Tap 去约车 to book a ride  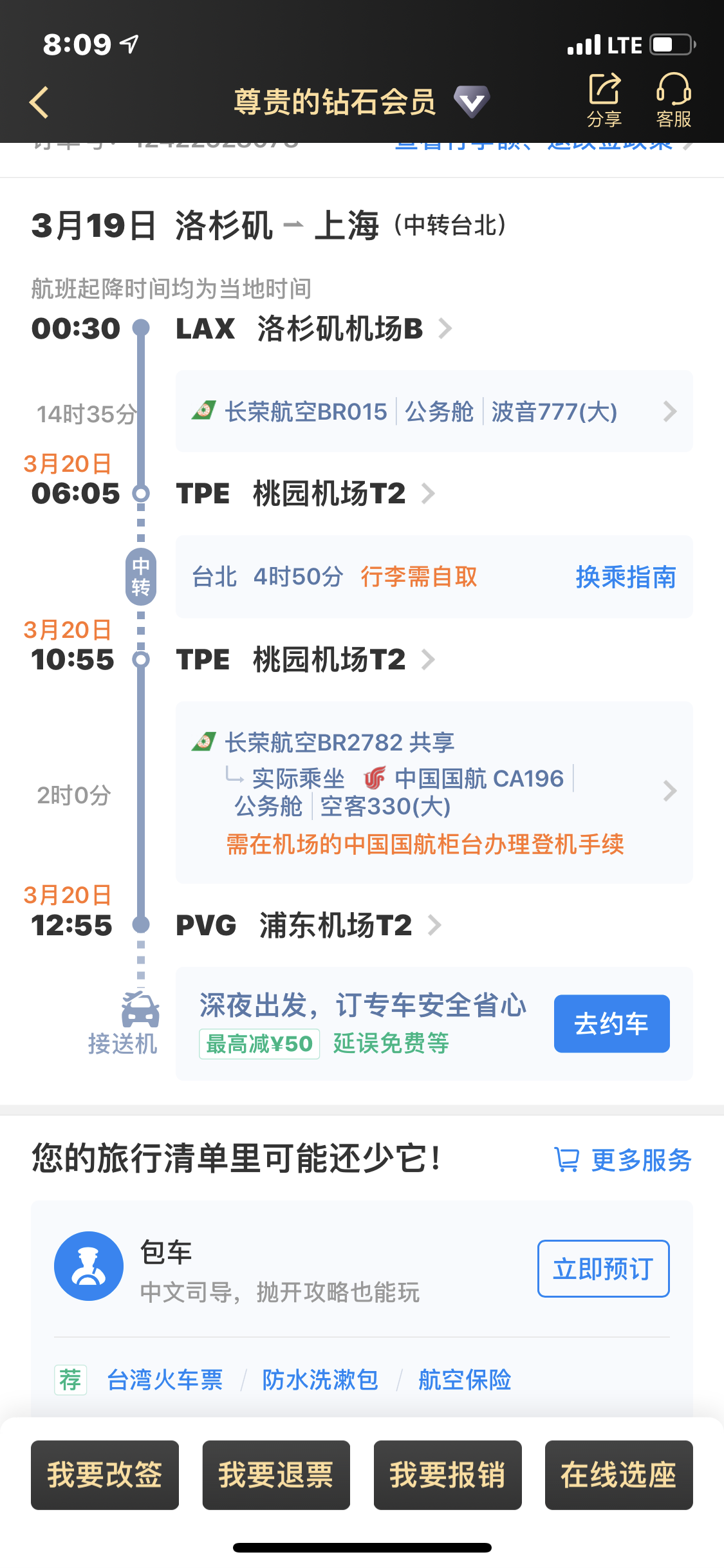(611, 1023)
